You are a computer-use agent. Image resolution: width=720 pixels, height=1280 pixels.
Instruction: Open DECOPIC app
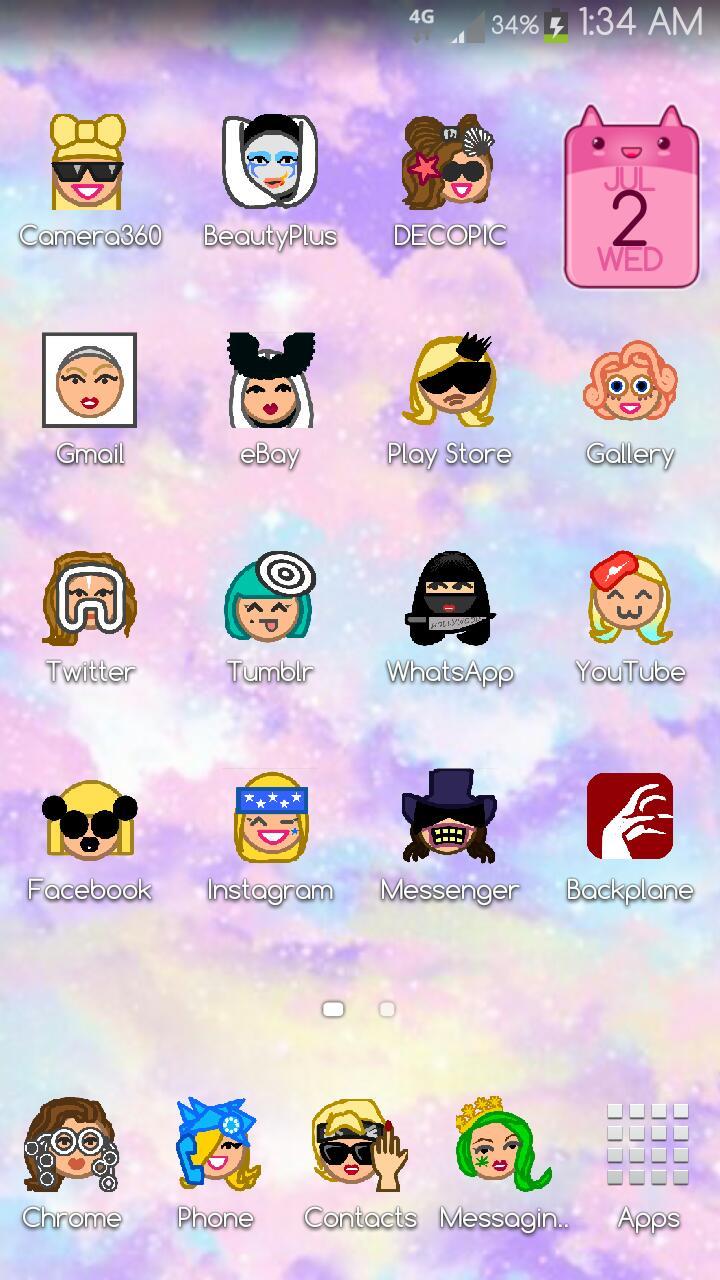click(449, 163)
